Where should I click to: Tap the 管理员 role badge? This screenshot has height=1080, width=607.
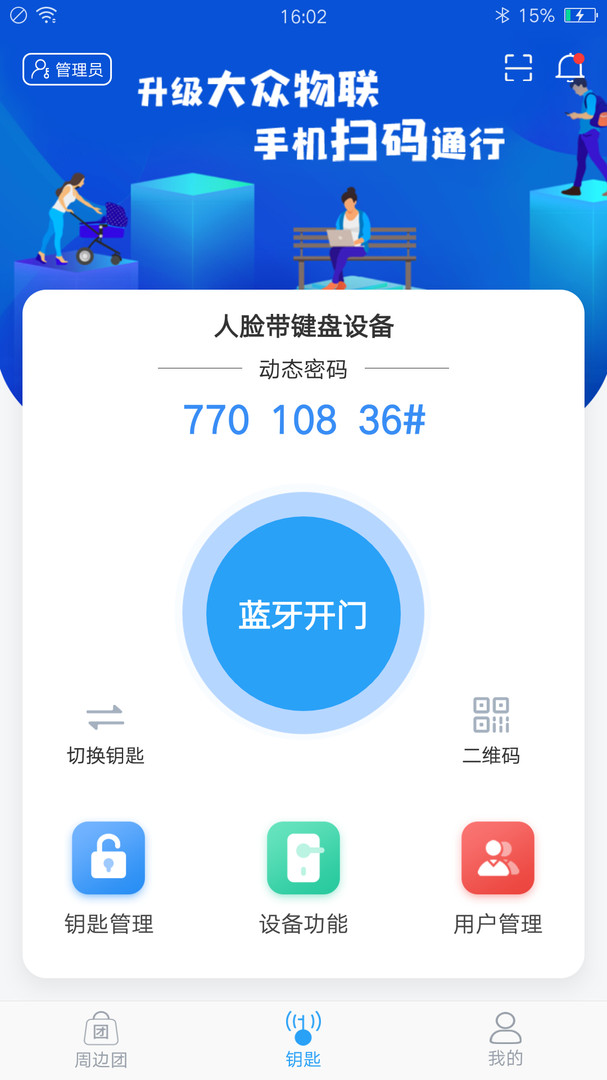(x=67, y=69)
